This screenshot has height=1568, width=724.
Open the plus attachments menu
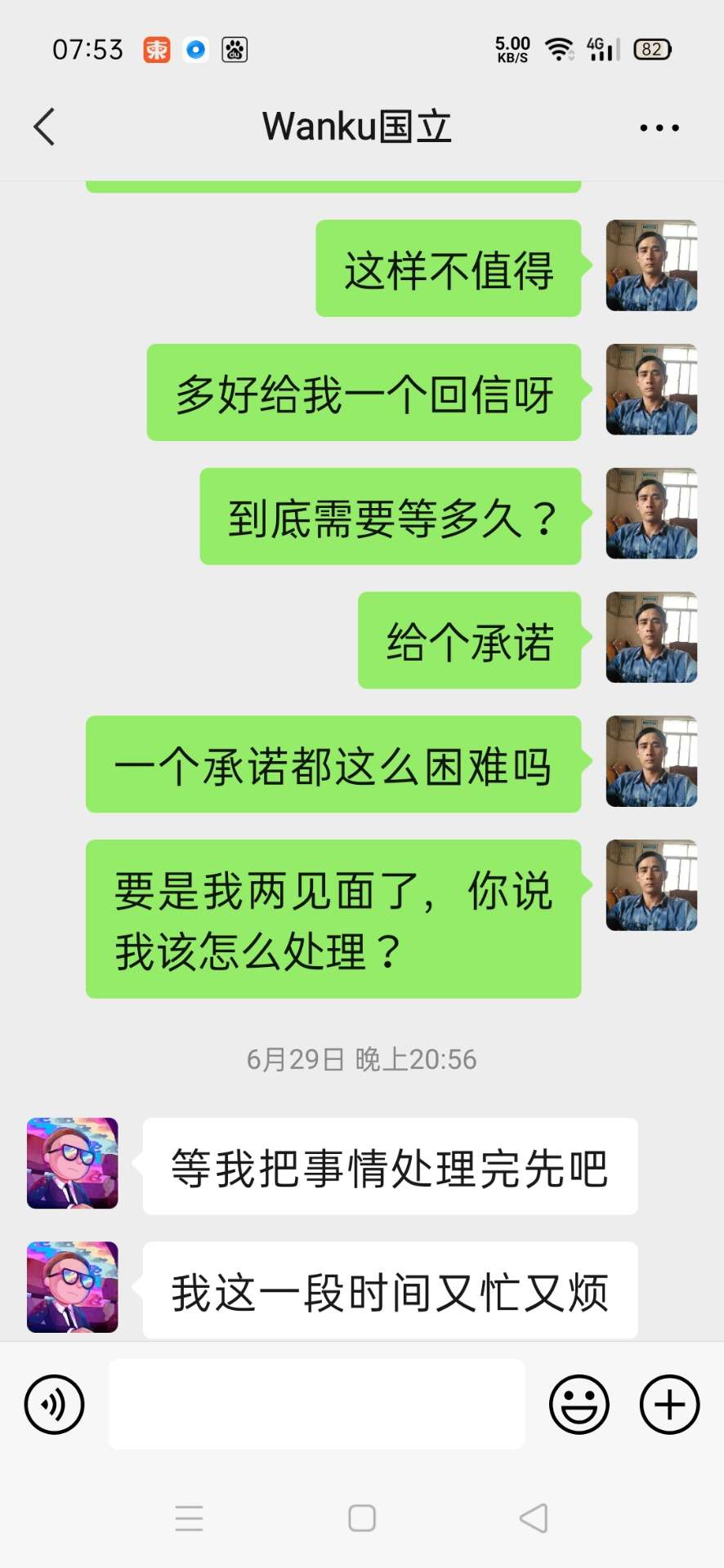coord(669,1405)
